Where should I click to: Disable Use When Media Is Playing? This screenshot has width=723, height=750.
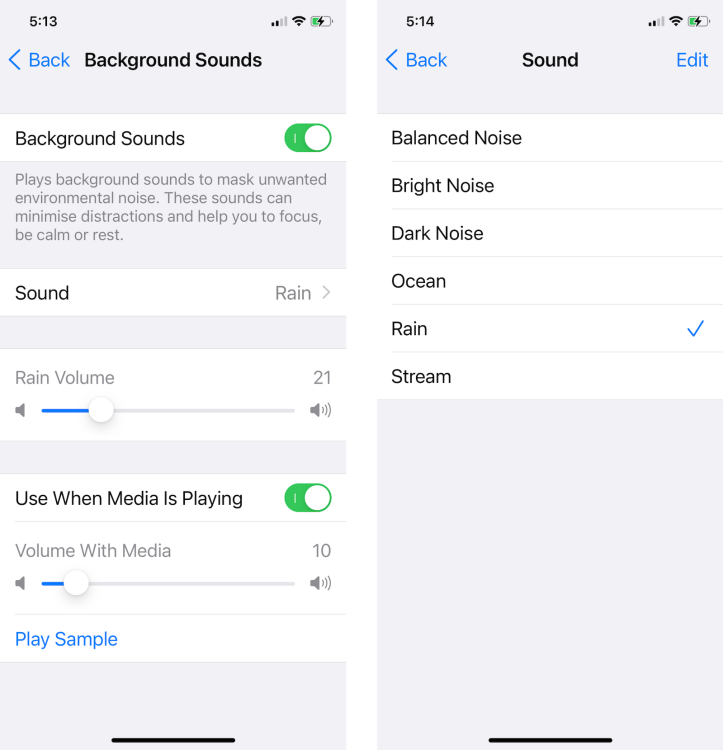click(x=307, y=498)
